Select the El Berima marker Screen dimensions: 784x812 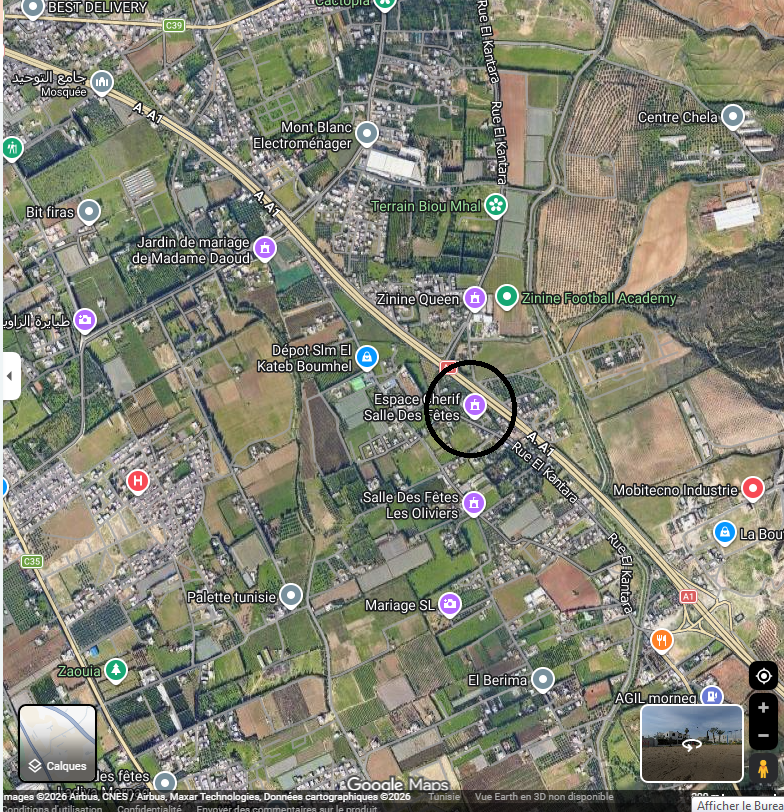tap(543, 680)
